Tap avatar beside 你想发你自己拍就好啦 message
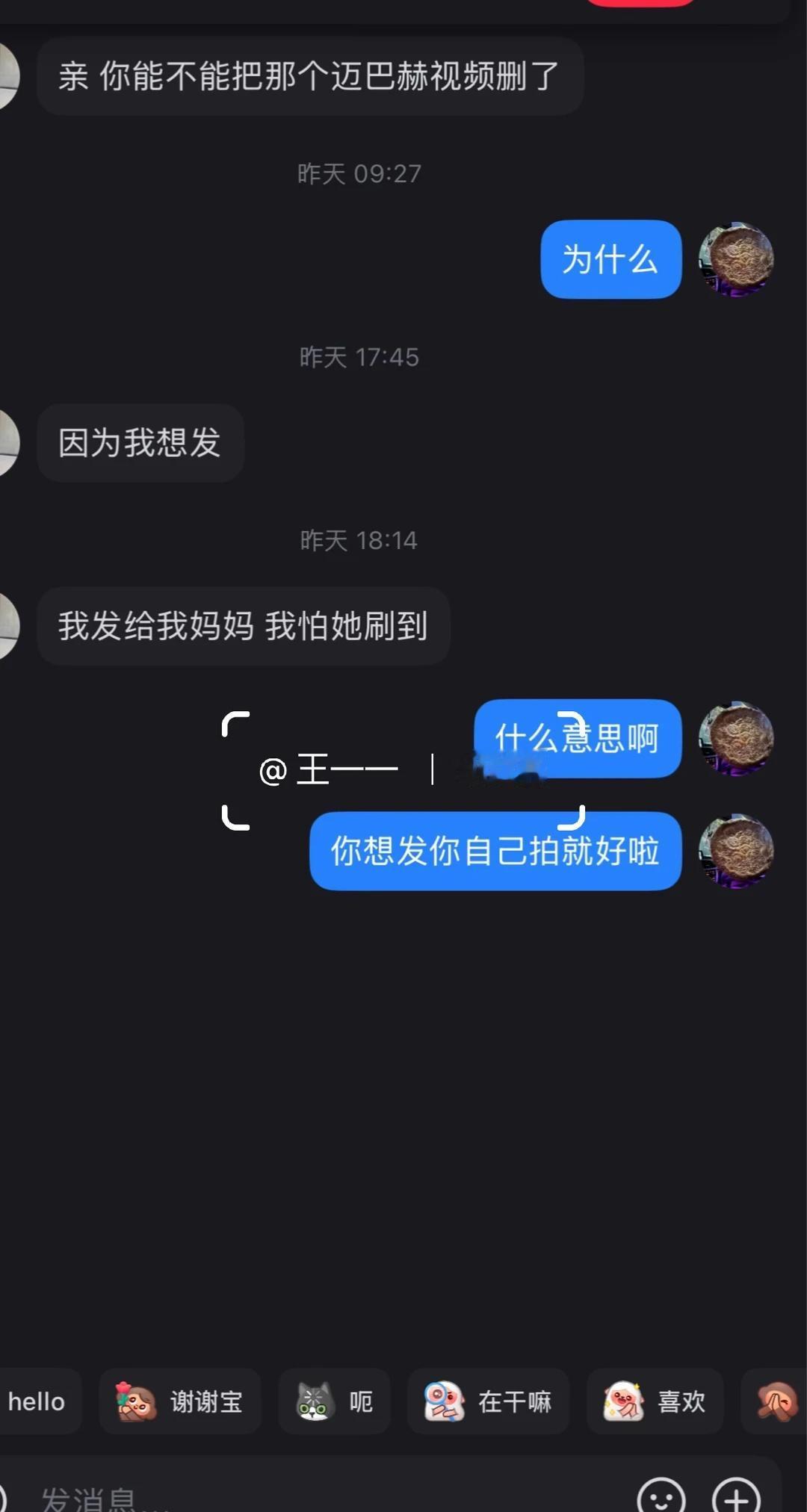The width and height of the screenshot is (807, 1512). tap(735, 852)
